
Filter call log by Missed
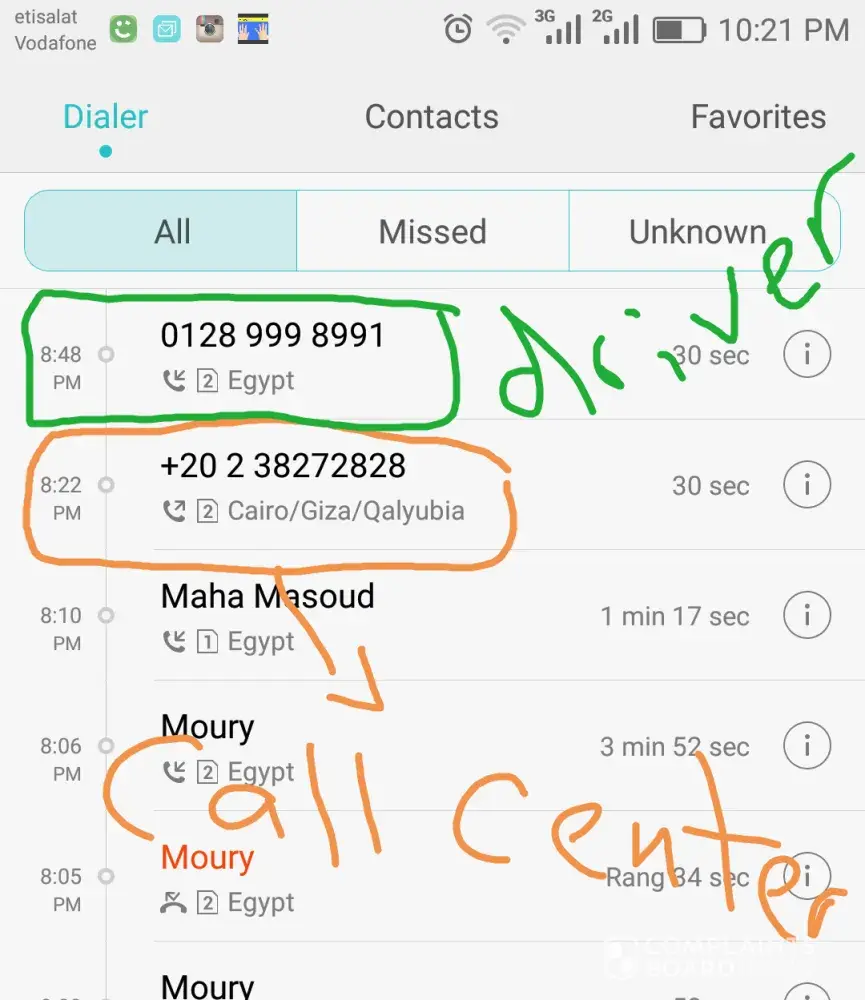432,232
